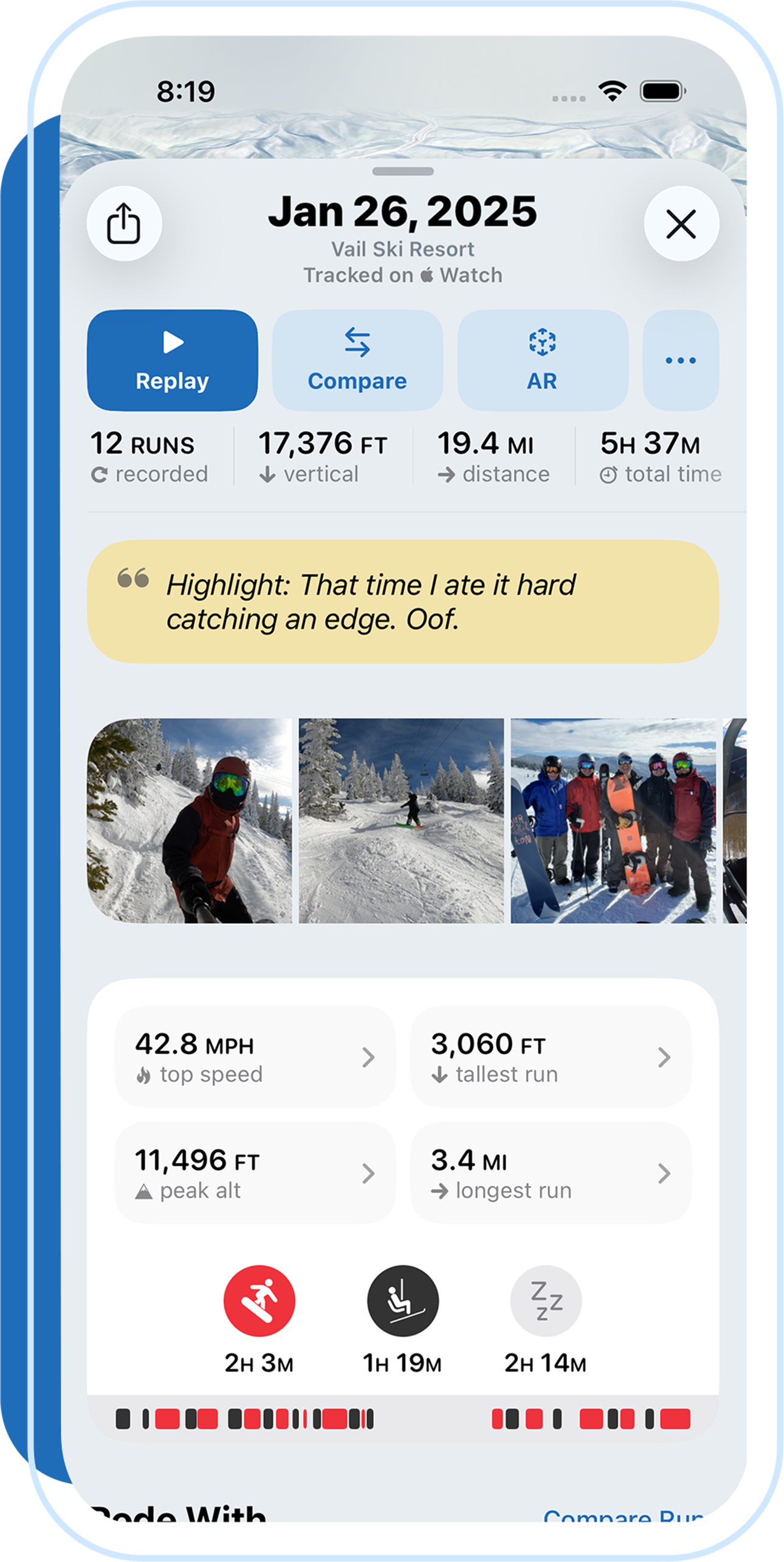Image resolution: width=784 pixels, height=1562 pixels.
Task: Open the more options button
Action: click(x=680, y=360)
